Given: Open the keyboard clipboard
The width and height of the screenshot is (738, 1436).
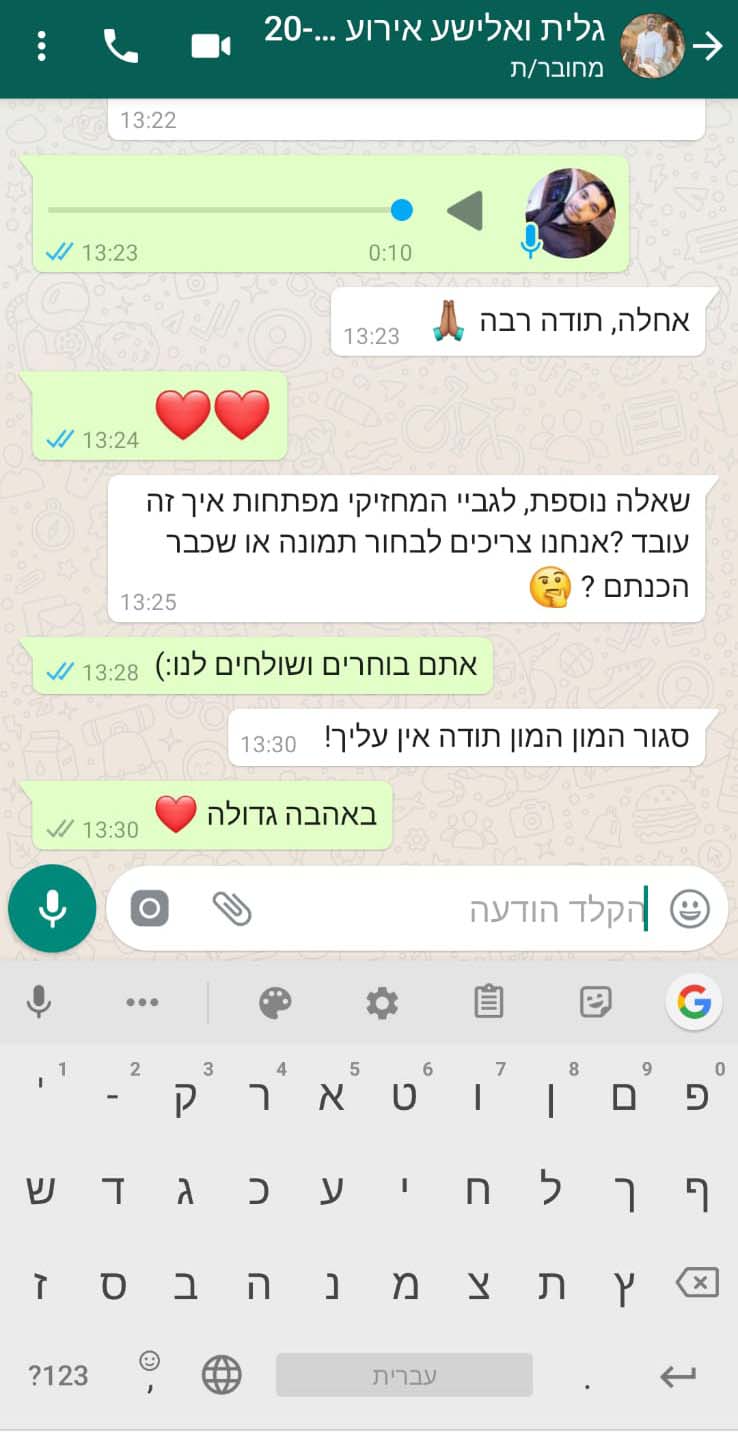Looking at the screenshot, I should click(x=489, y=1001).
